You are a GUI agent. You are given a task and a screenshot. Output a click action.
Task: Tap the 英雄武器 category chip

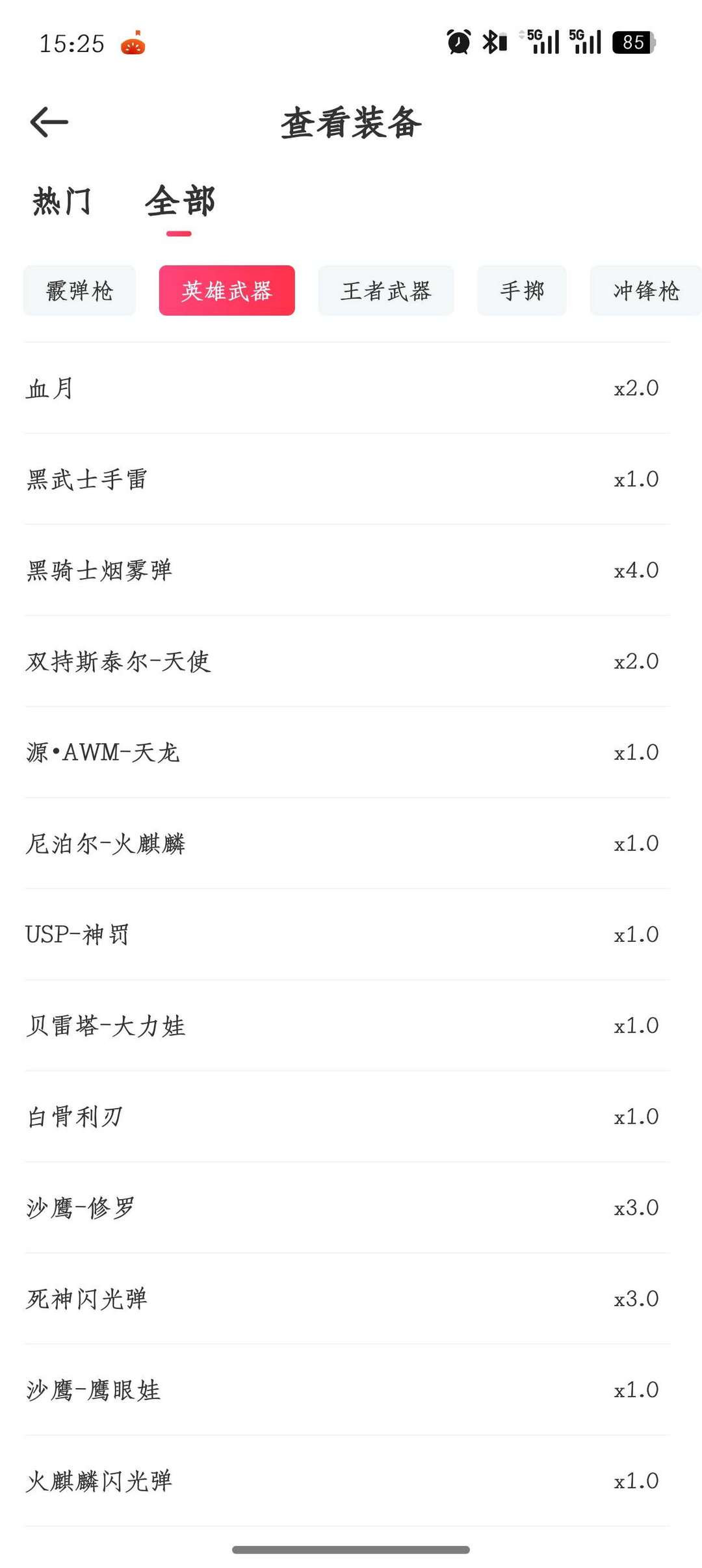(227, 291)
